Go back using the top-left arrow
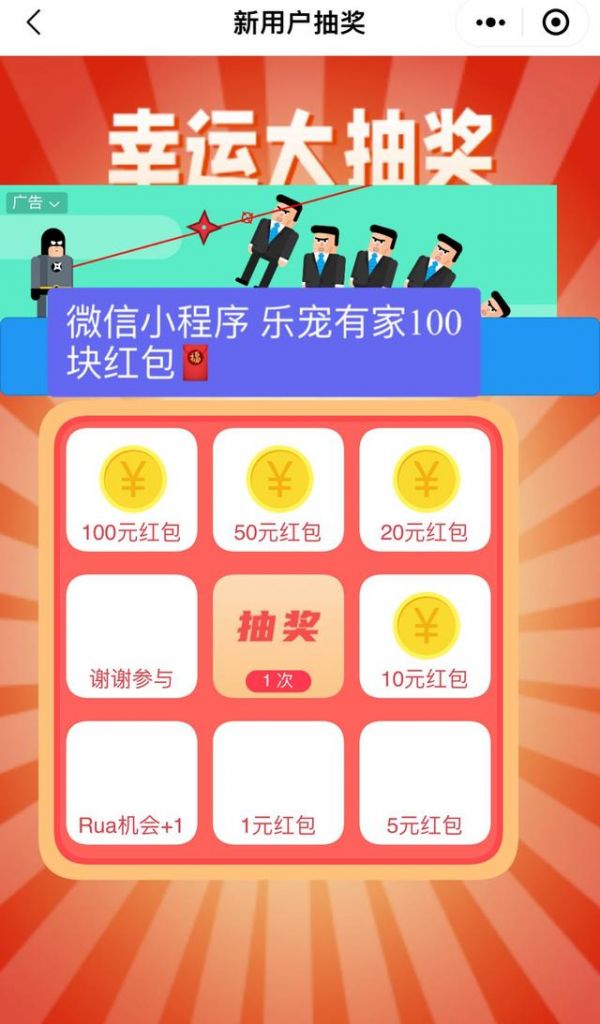 click(x=34, y=23)
